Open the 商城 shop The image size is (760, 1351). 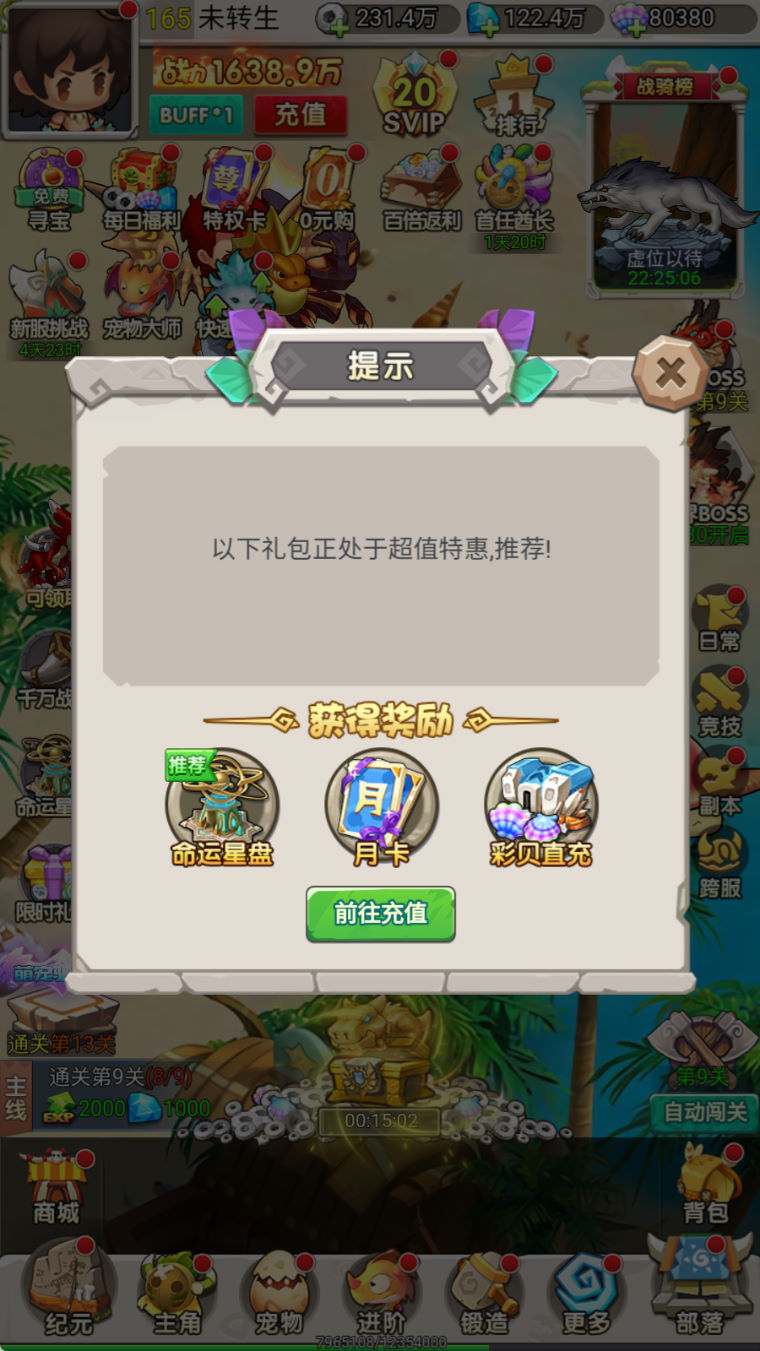56,1187
